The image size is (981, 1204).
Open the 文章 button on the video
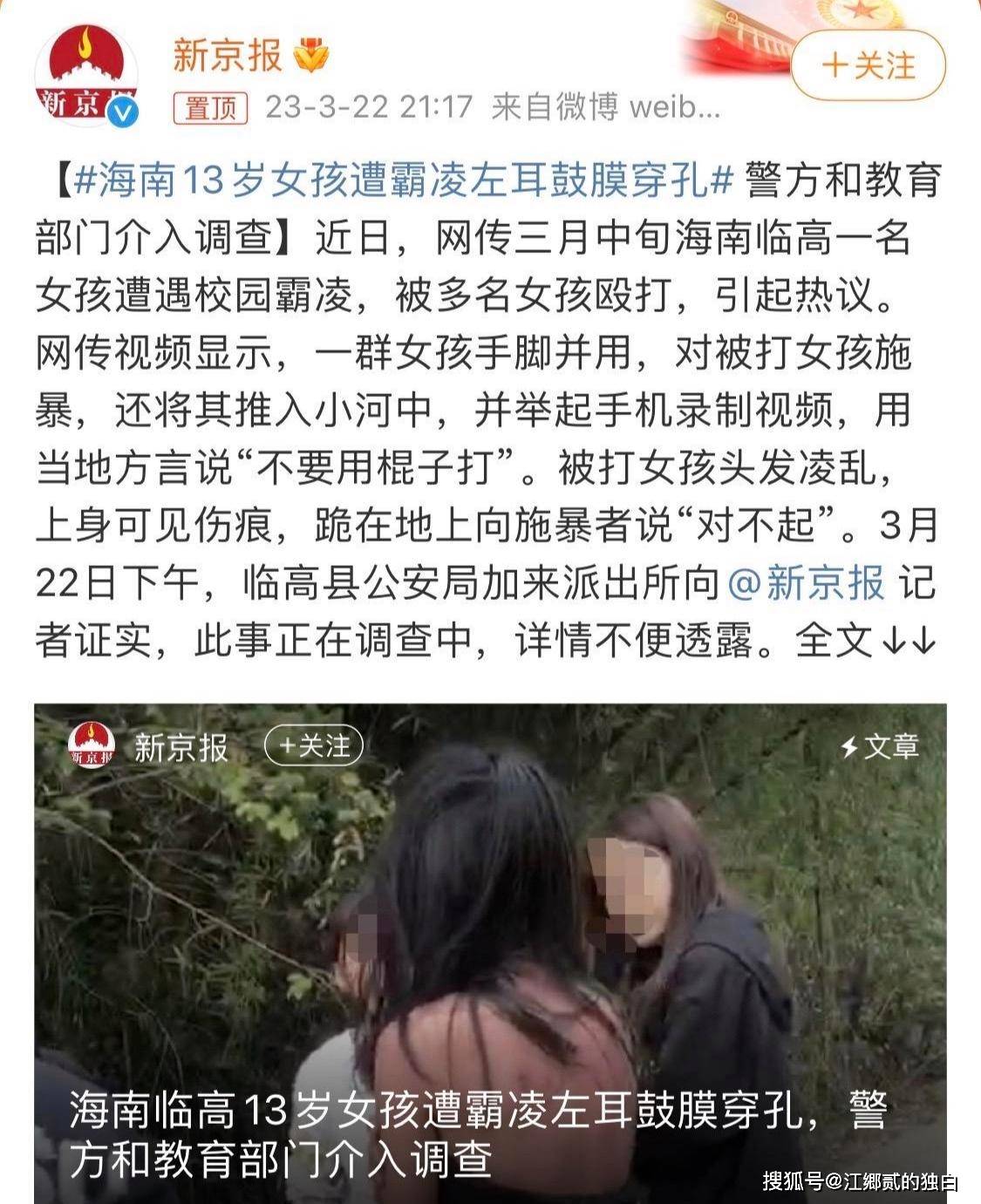pyautogui.click(x=879, y=747)
